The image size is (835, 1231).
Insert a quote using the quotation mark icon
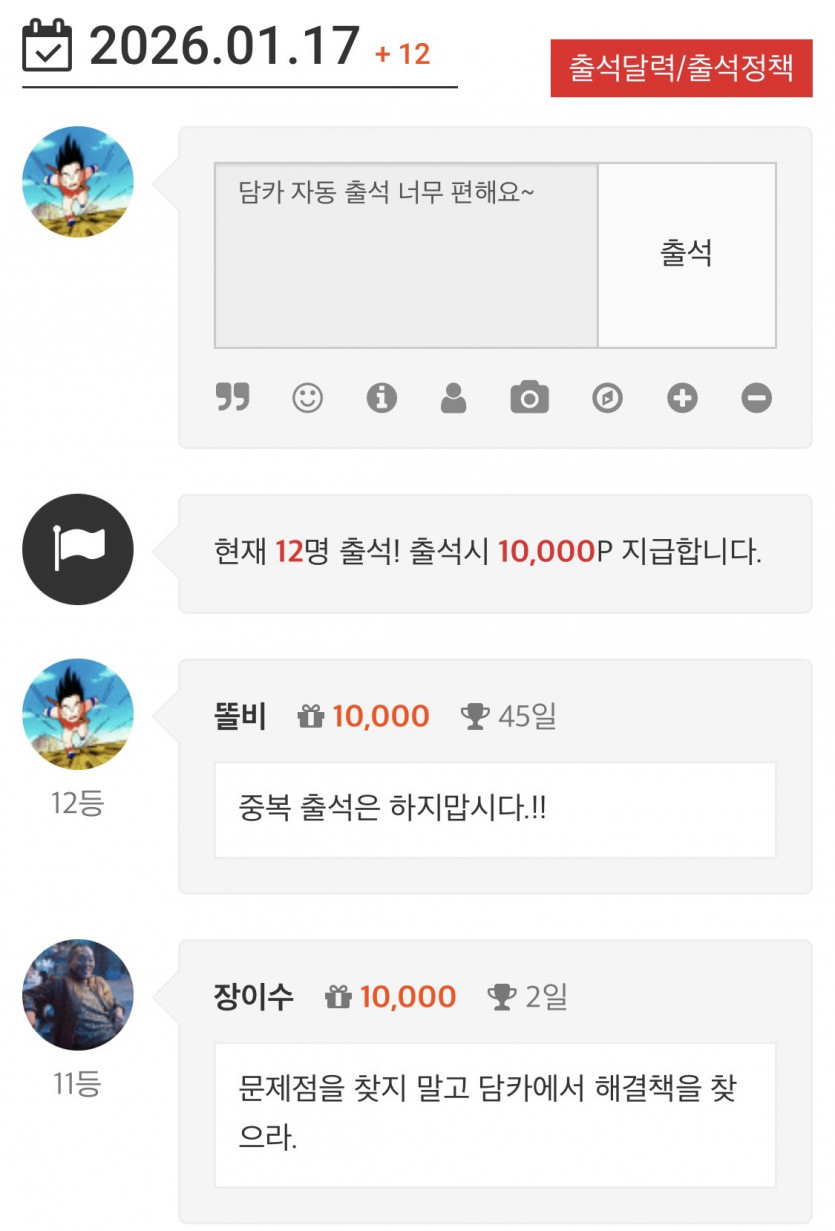[231, 397]
